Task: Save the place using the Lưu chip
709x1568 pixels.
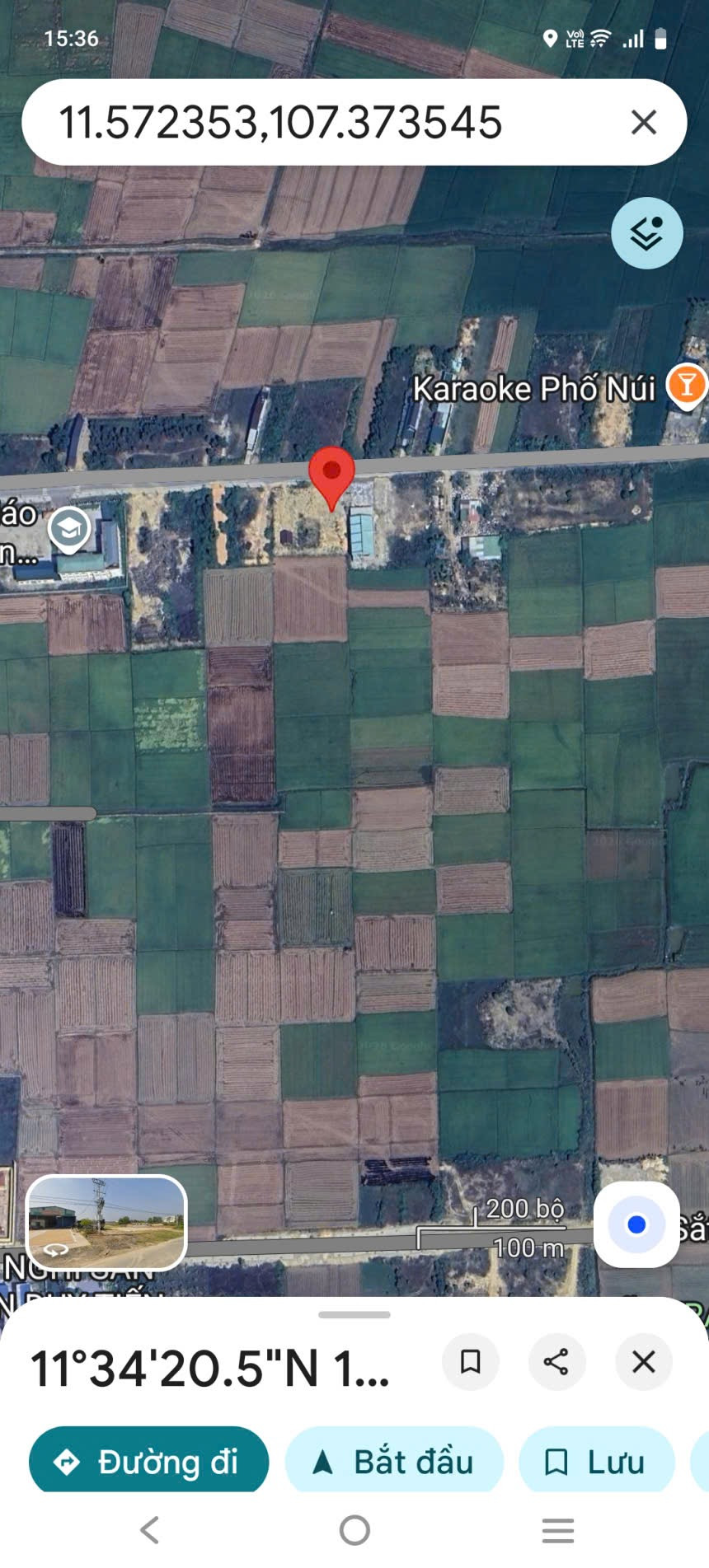Action: 597,1462
